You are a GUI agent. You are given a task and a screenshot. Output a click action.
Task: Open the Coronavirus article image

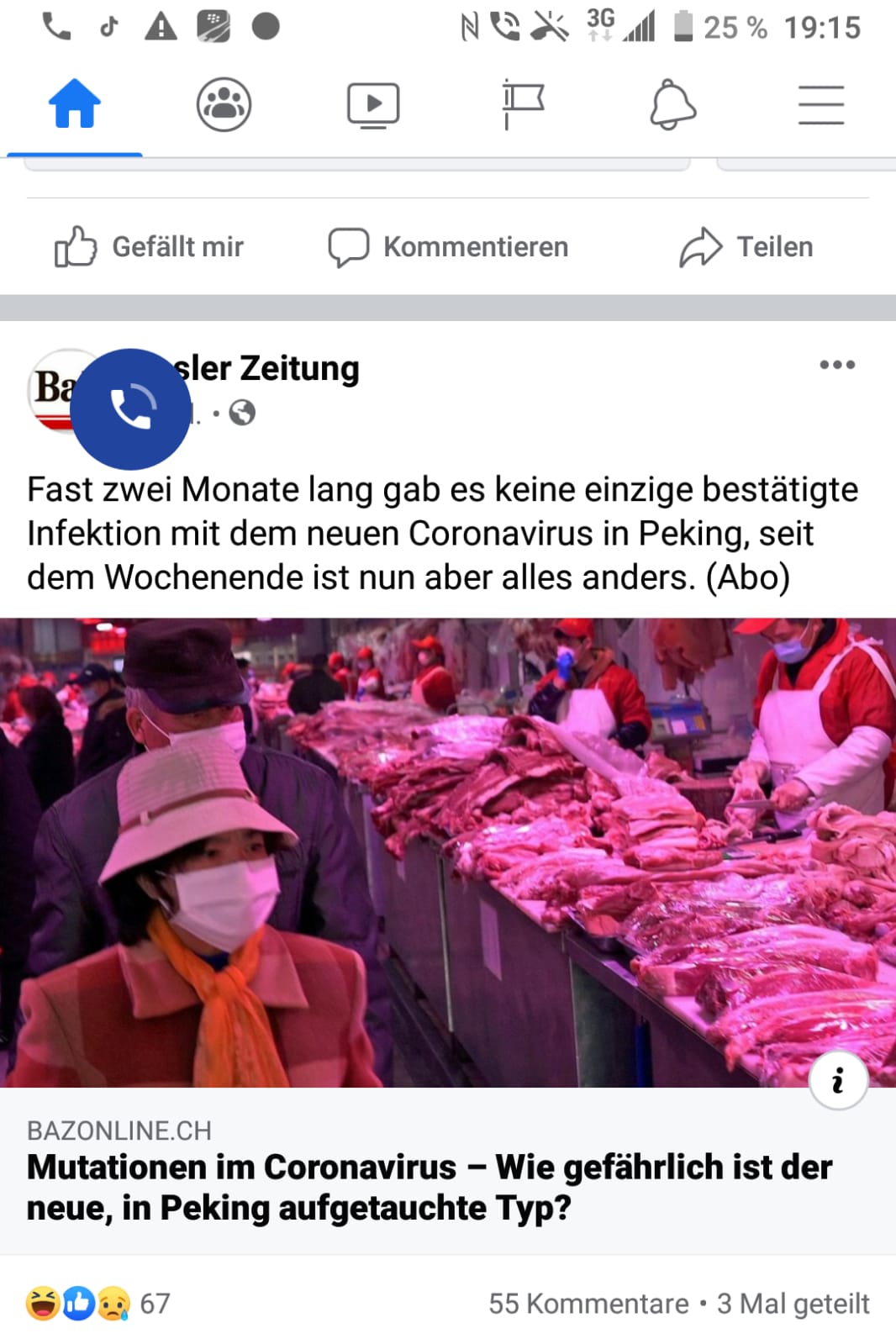pos(448,852)
